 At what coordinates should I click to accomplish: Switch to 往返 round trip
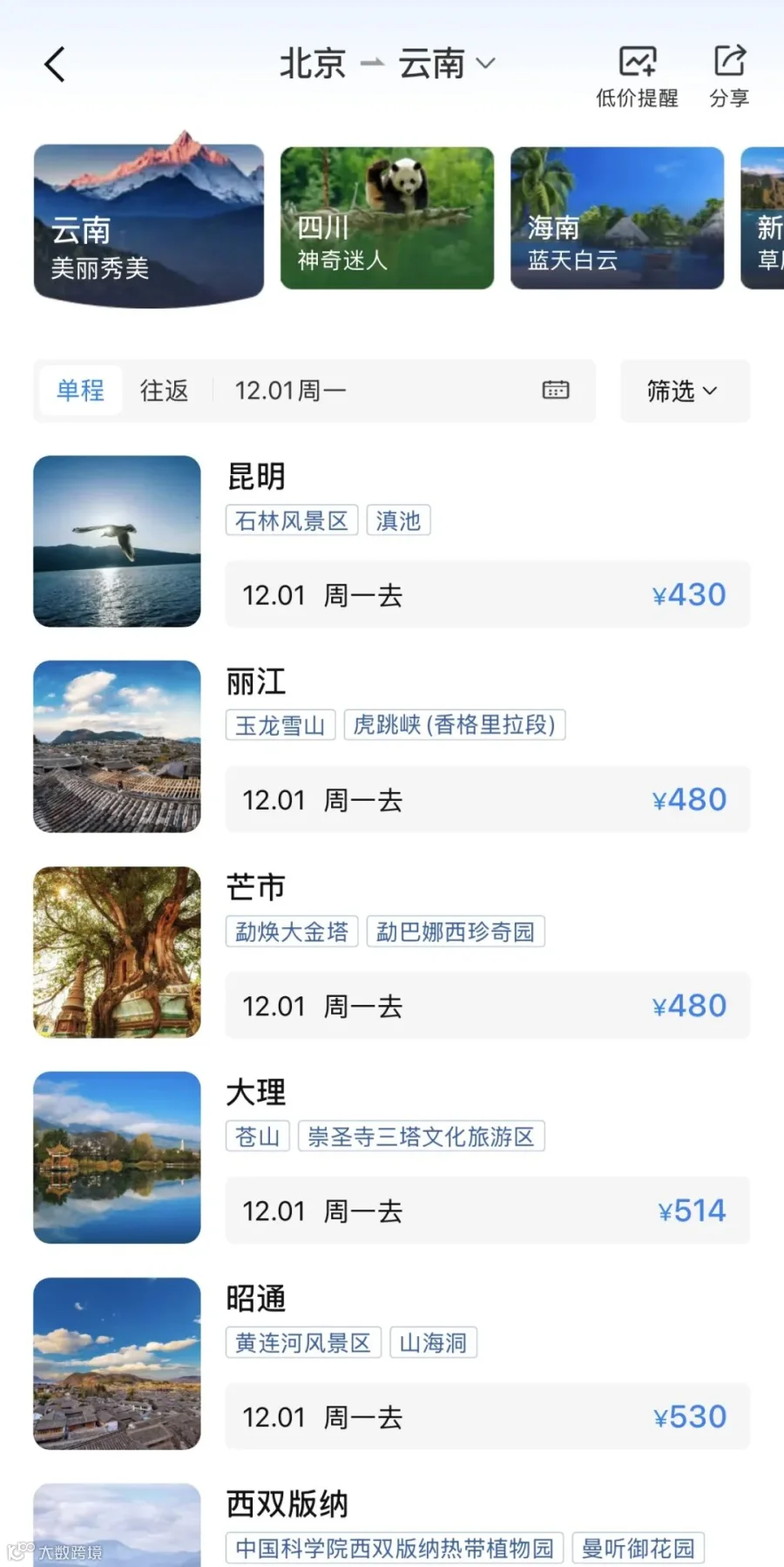[x=165, y=390]
